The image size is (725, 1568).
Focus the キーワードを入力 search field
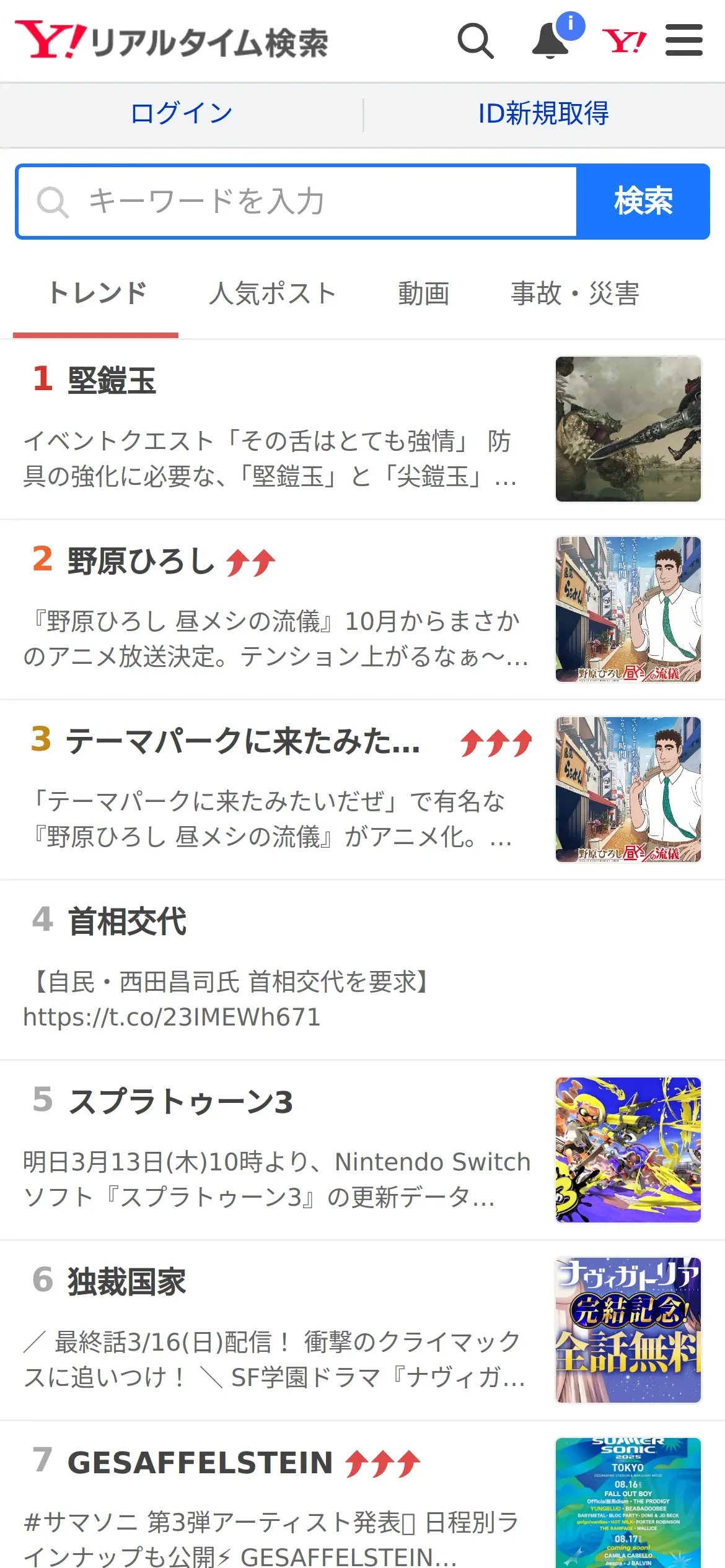(x=297, y=201)
